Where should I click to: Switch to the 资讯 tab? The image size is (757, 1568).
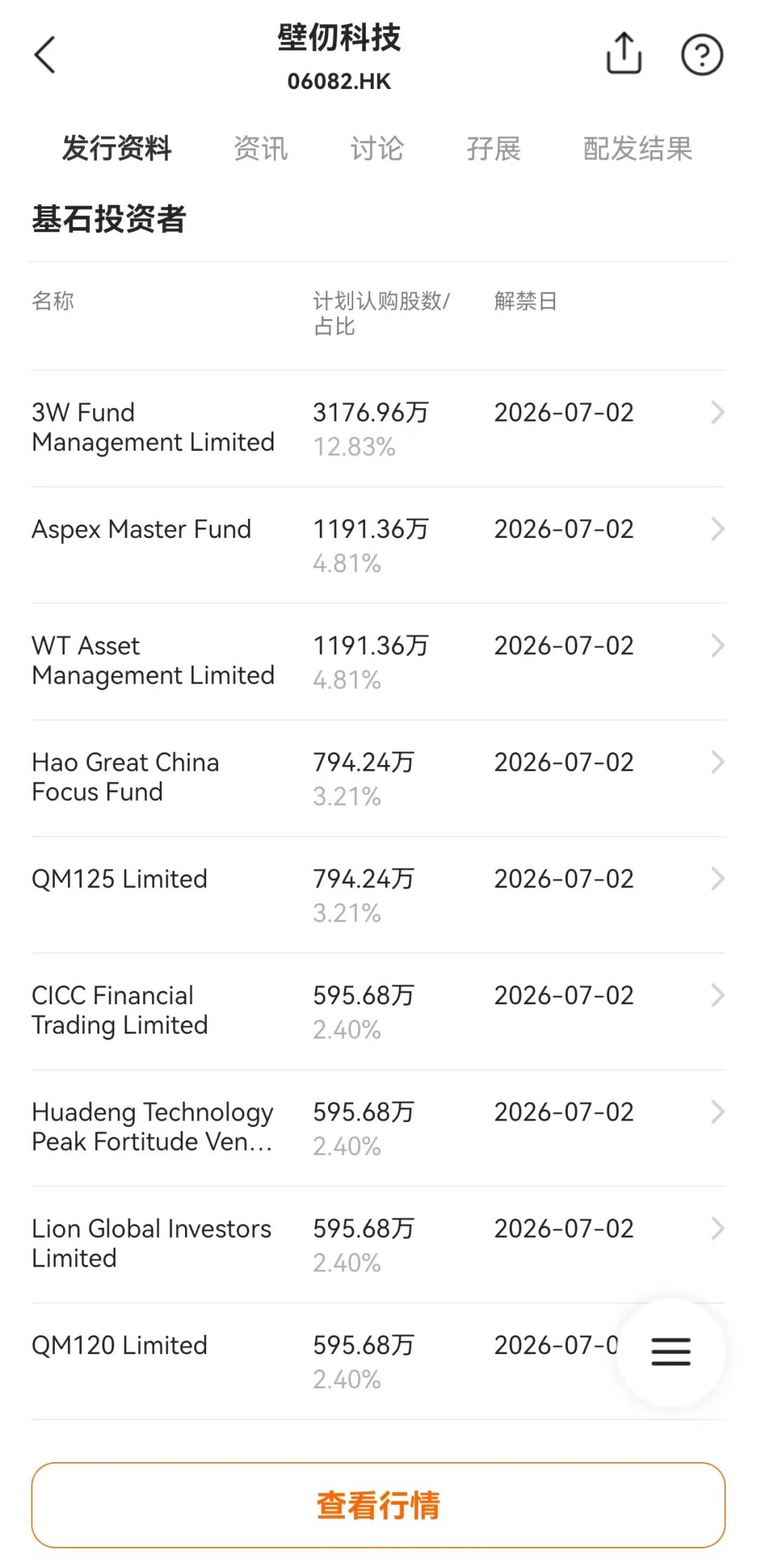coord(261,149)
